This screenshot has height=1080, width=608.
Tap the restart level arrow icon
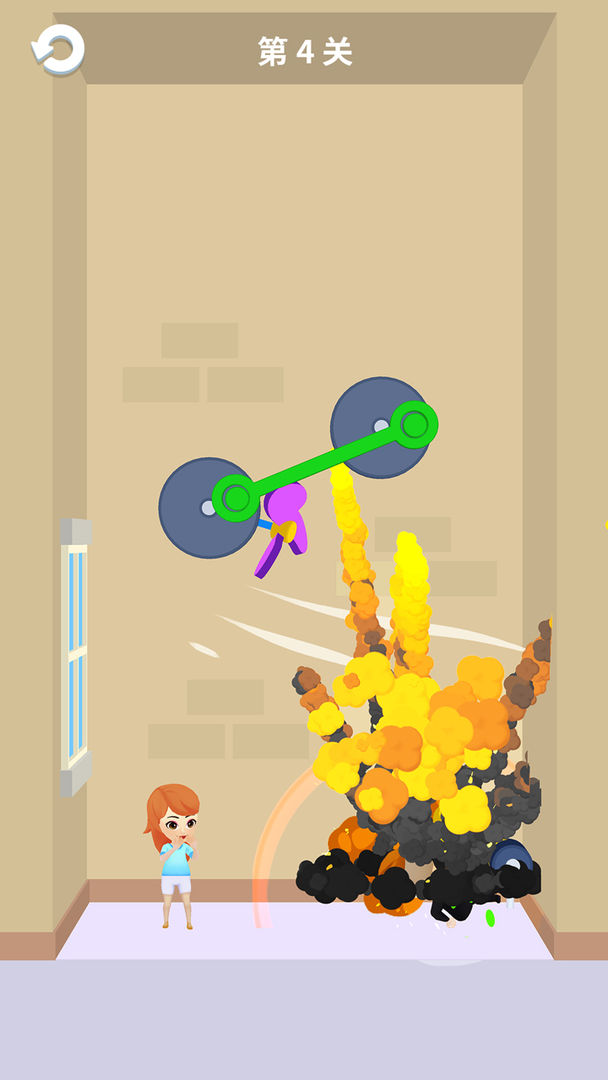[58, 49]
